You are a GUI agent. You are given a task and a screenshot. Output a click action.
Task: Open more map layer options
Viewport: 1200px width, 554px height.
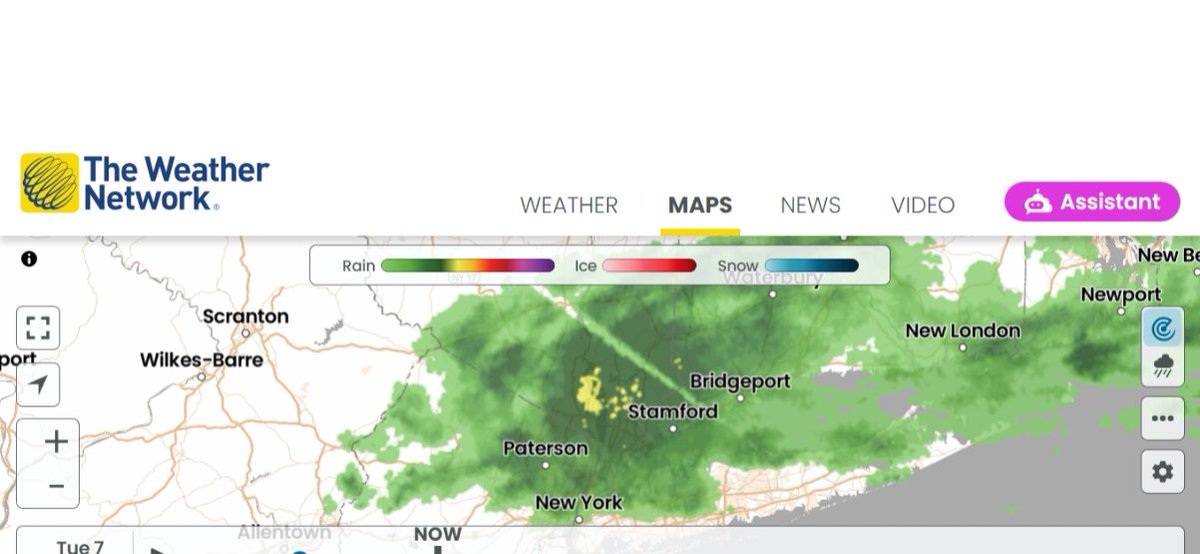click(x=1163, y=418)
